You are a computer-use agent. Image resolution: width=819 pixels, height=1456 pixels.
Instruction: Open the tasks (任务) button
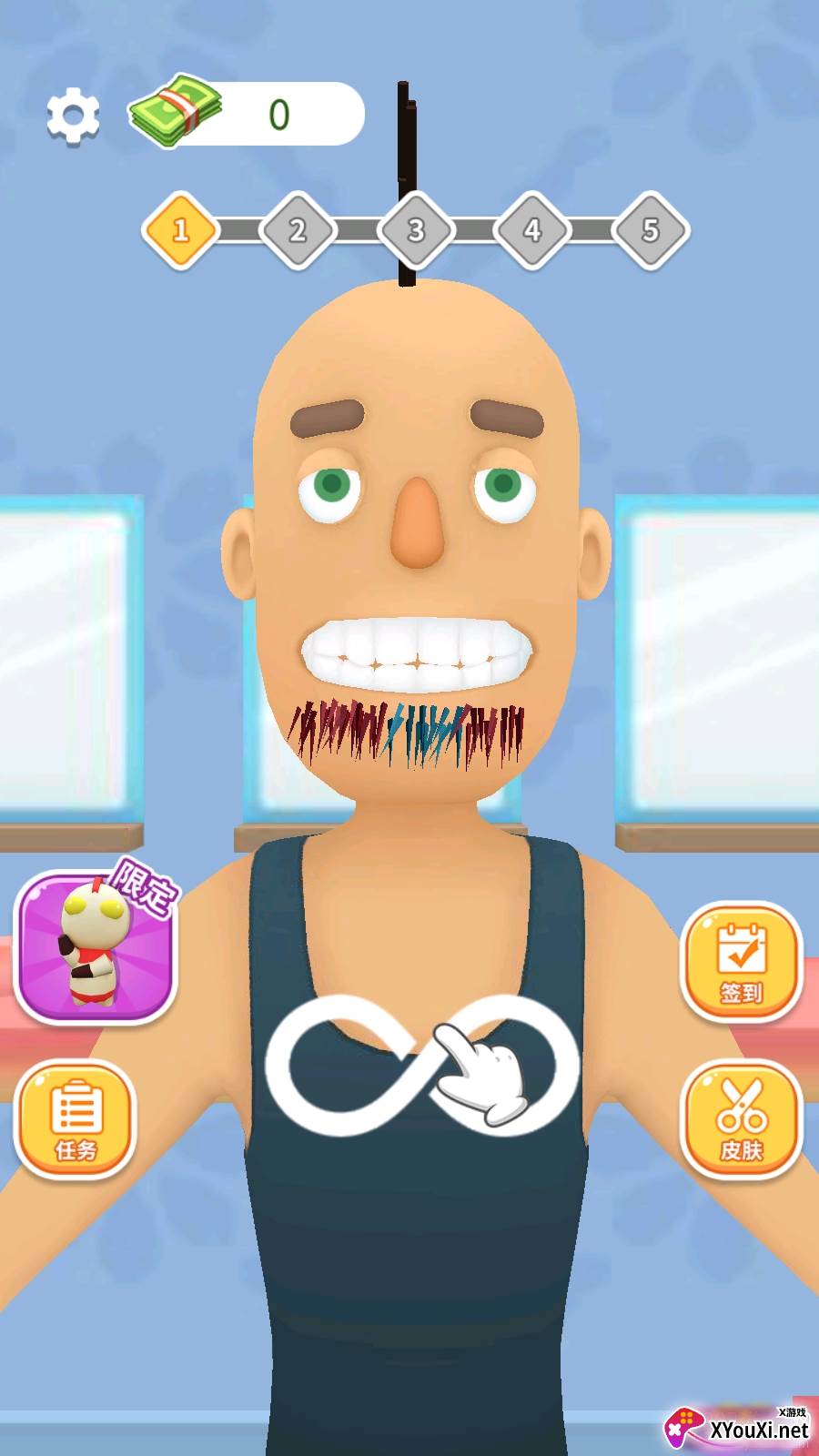tap(76, 1119)
